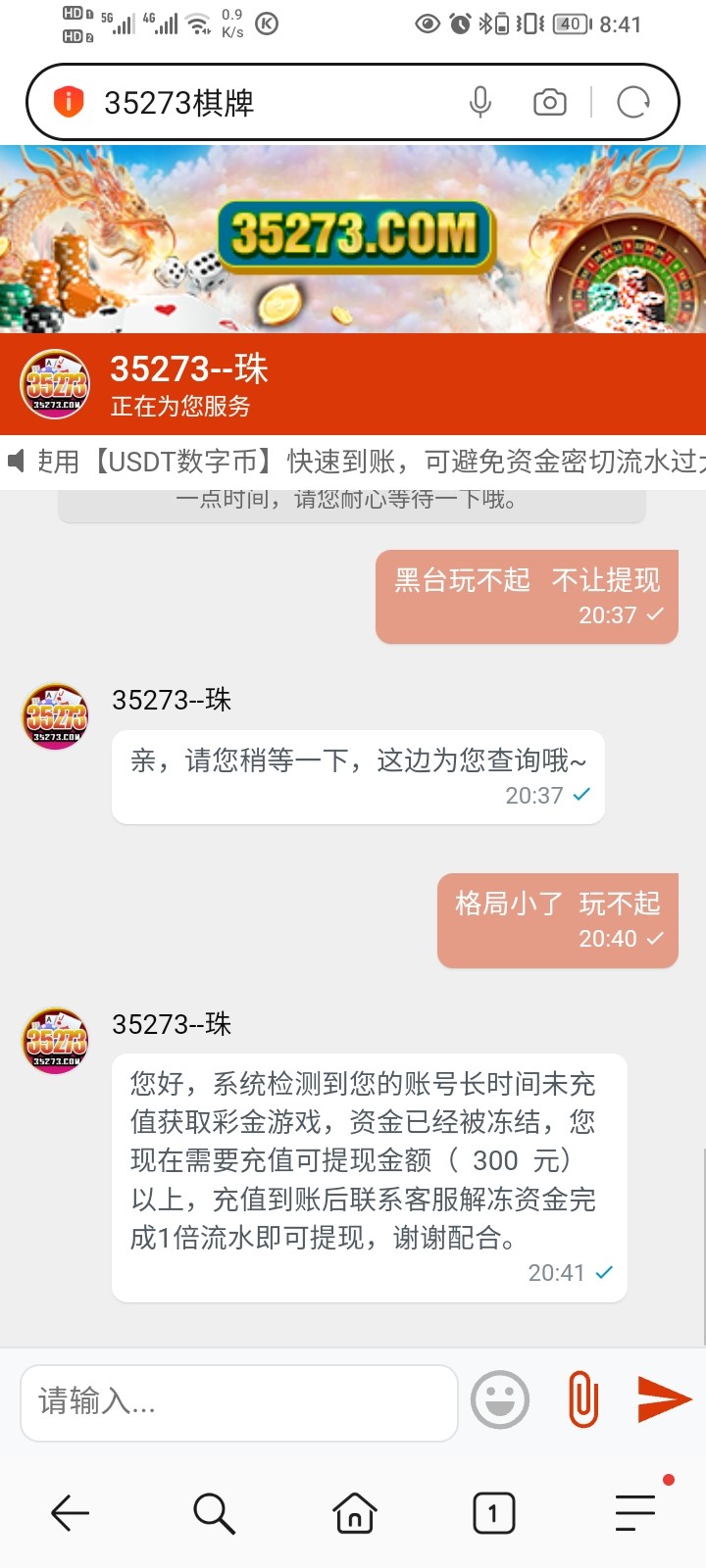This screenshot has height=1568, width=706.
Task: Tap the home button in bottom navigation
Action: click(x=353, y=1512)
